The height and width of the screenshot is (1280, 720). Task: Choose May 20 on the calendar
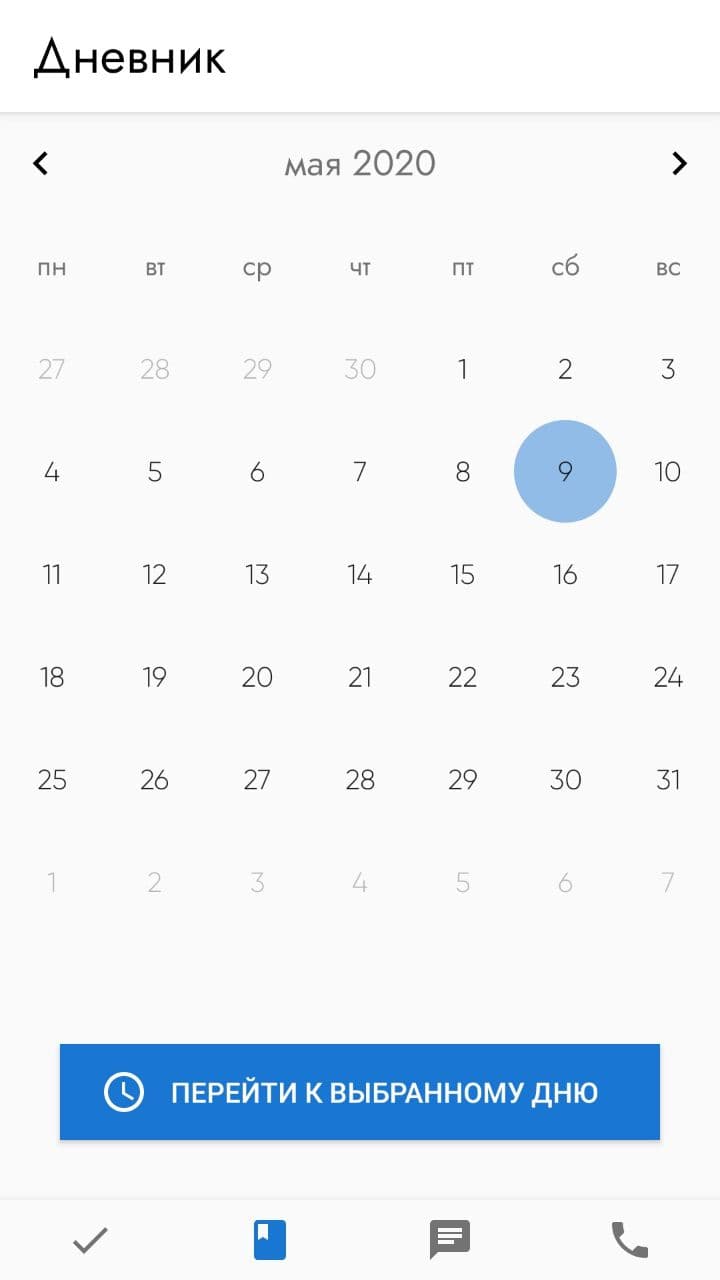[x=257, y=678]
